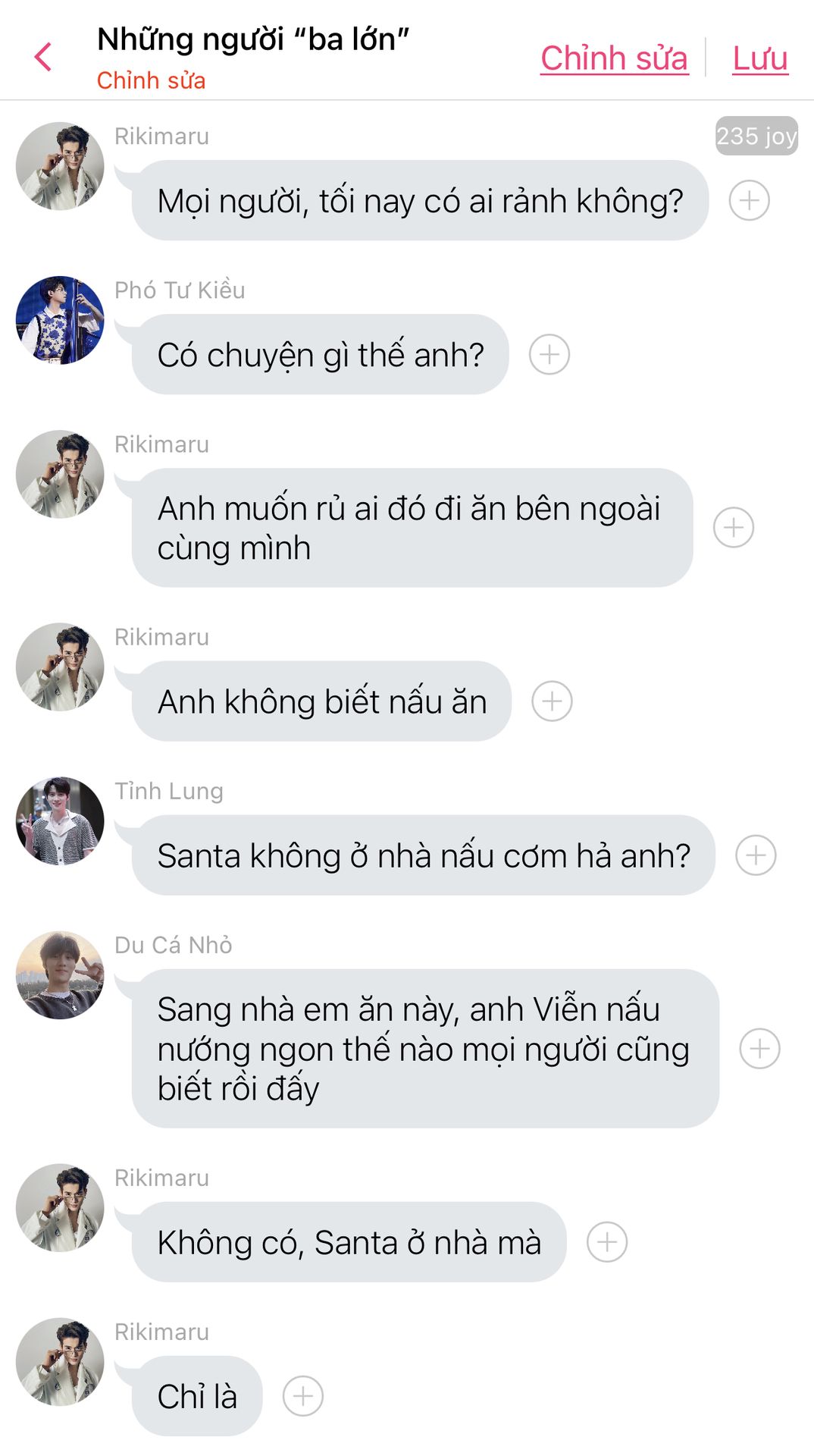Tap plus next to Tỉnh Lung's Santa message
814x1456 pixels.
click(x=756, y=855)
